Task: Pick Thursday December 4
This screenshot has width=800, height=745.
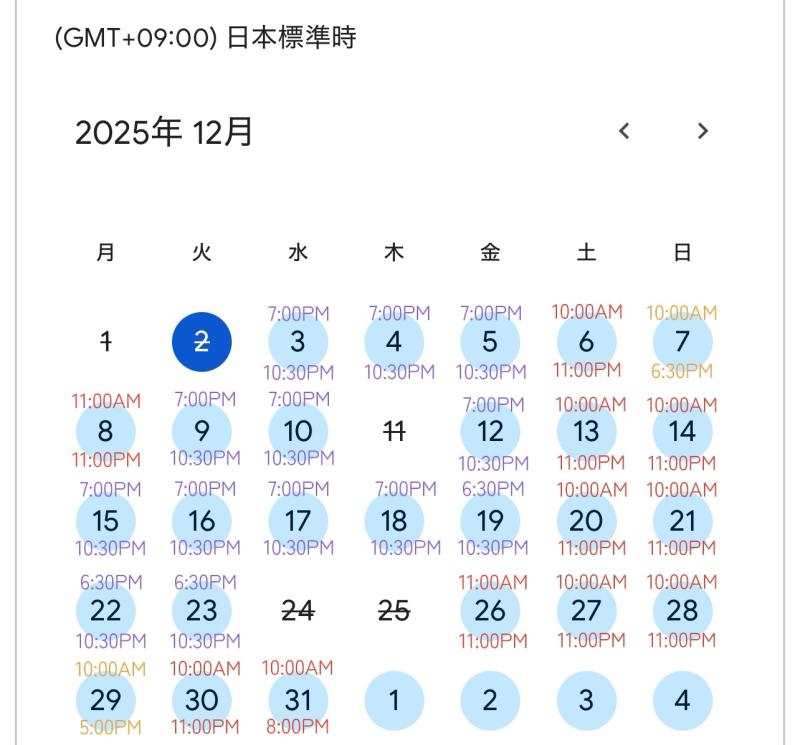Action: tap(394, 342)
